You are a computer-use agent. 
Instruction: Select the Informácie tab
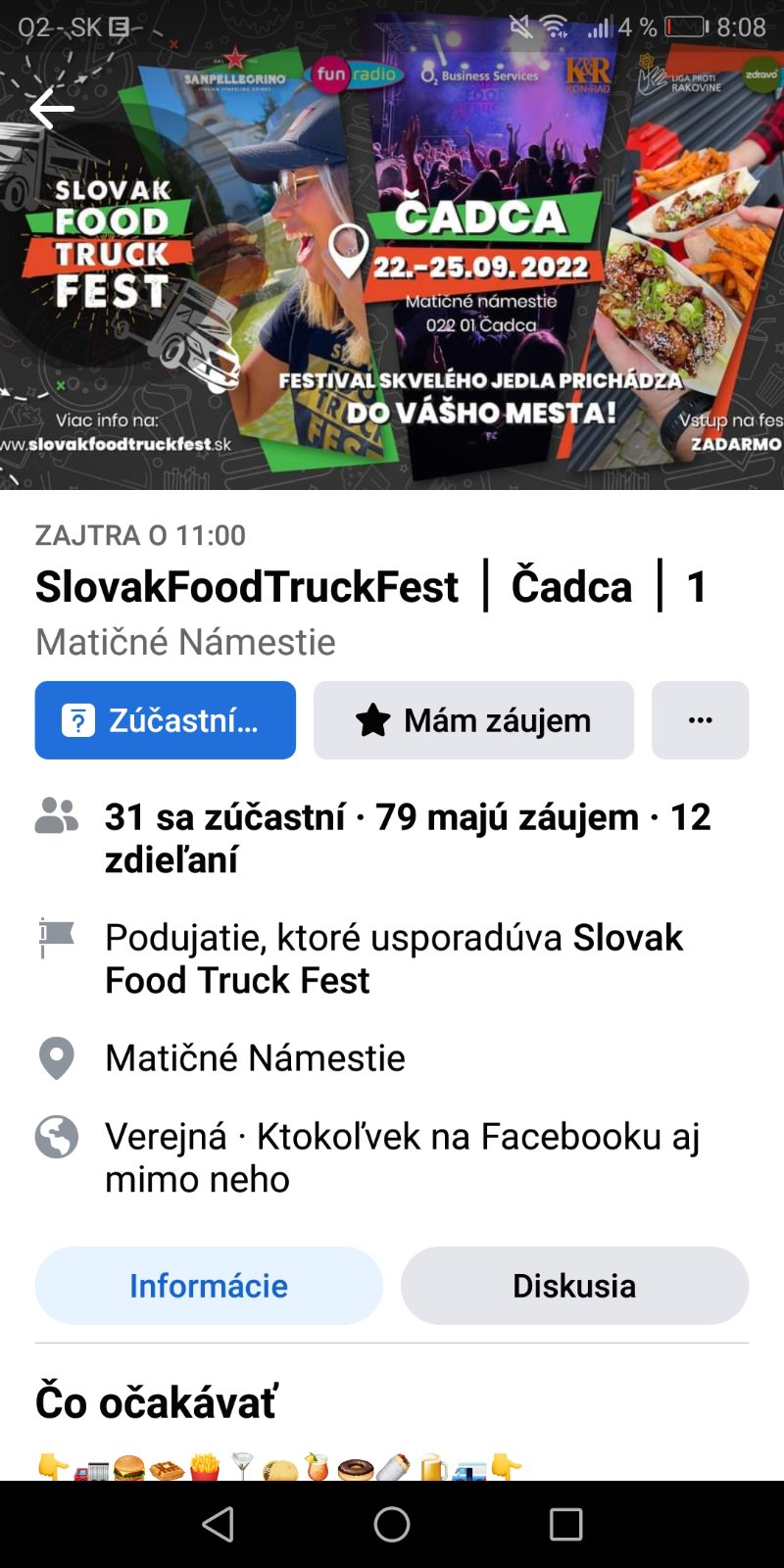click(209, 1286)
